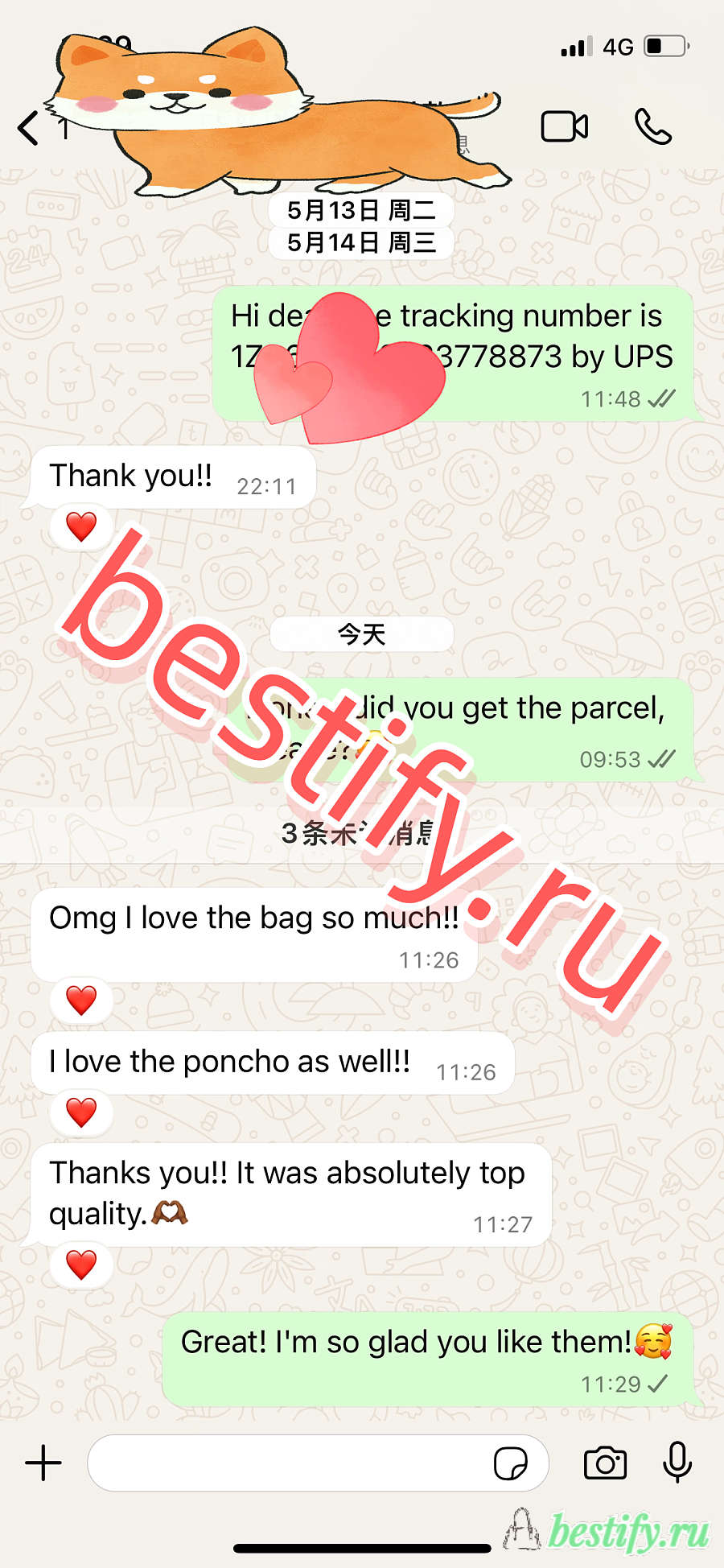Open the attachment plus menu
724x1568 pixels.
pos(43,1463)
